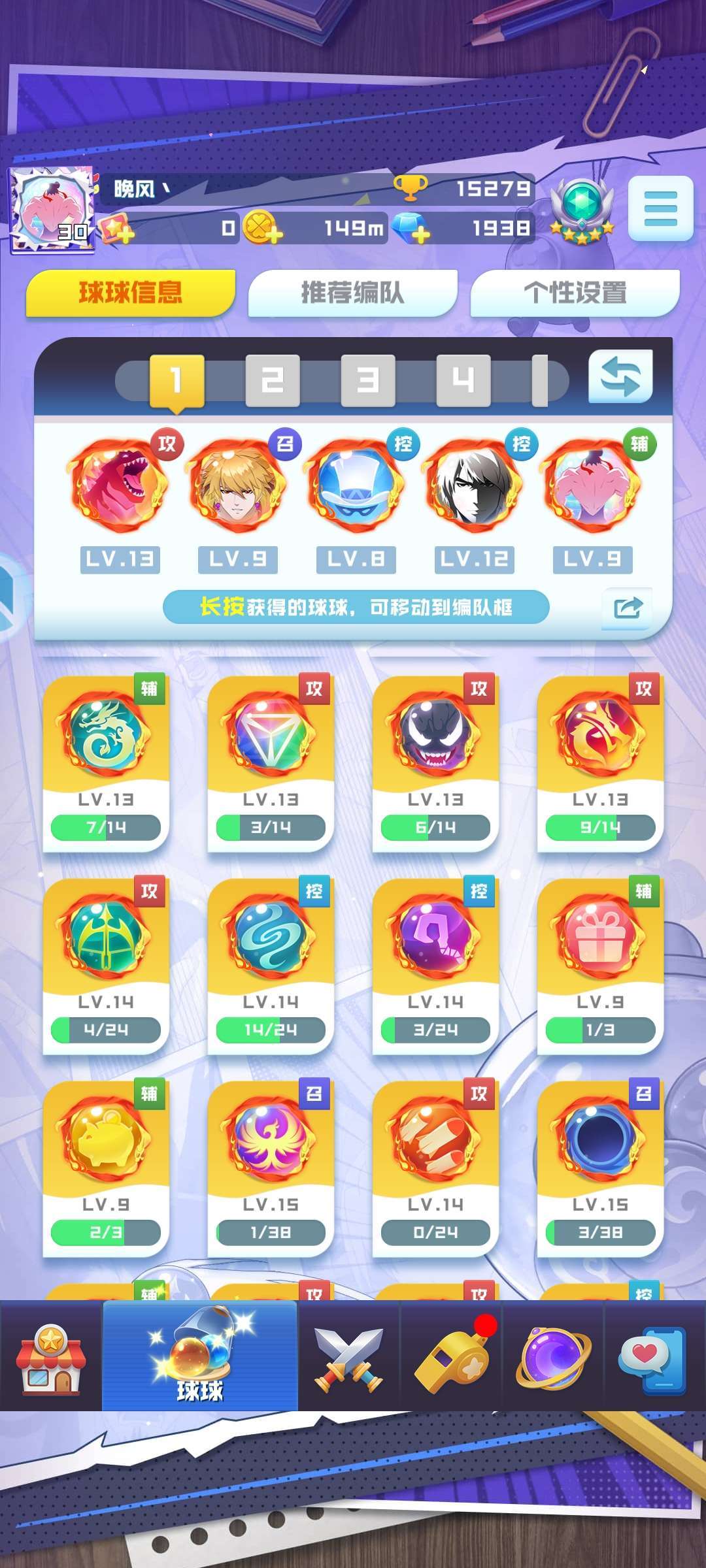Open the hamburger menu button

click(x=660, y=208)
